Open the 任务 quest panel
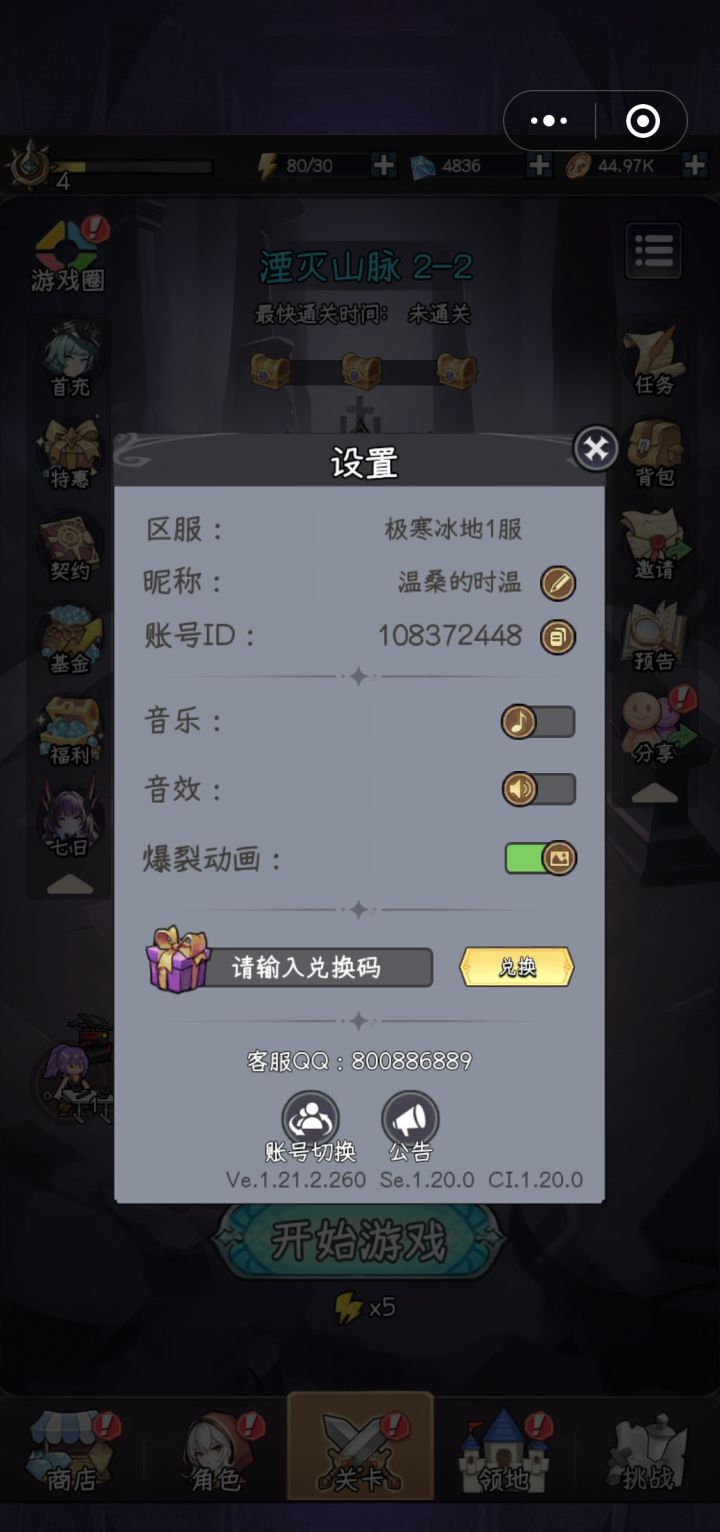This screenshot has height=1532, width=720. 652,357
